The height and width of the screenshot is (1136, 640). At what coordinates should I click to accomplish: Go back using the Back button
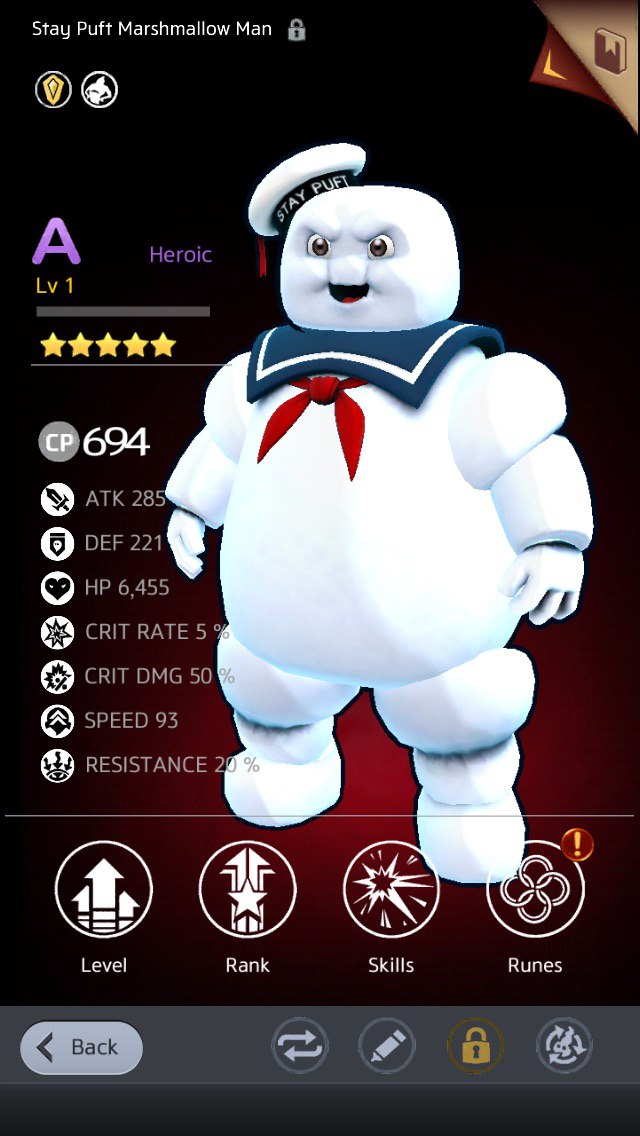coord(82,1047)
